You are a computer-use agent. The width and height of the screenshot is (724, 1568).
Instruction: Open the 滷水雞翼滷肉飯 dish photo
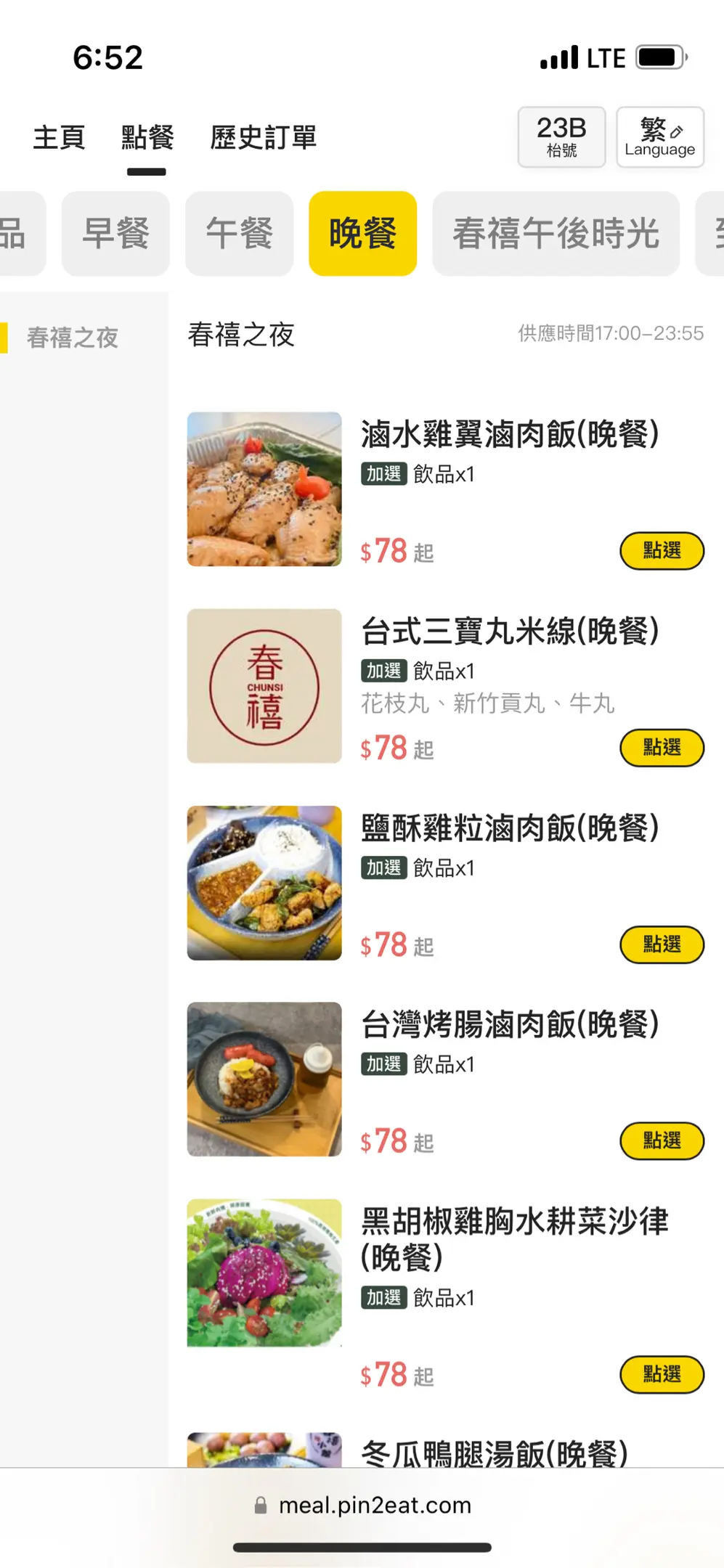pos(264,489)
